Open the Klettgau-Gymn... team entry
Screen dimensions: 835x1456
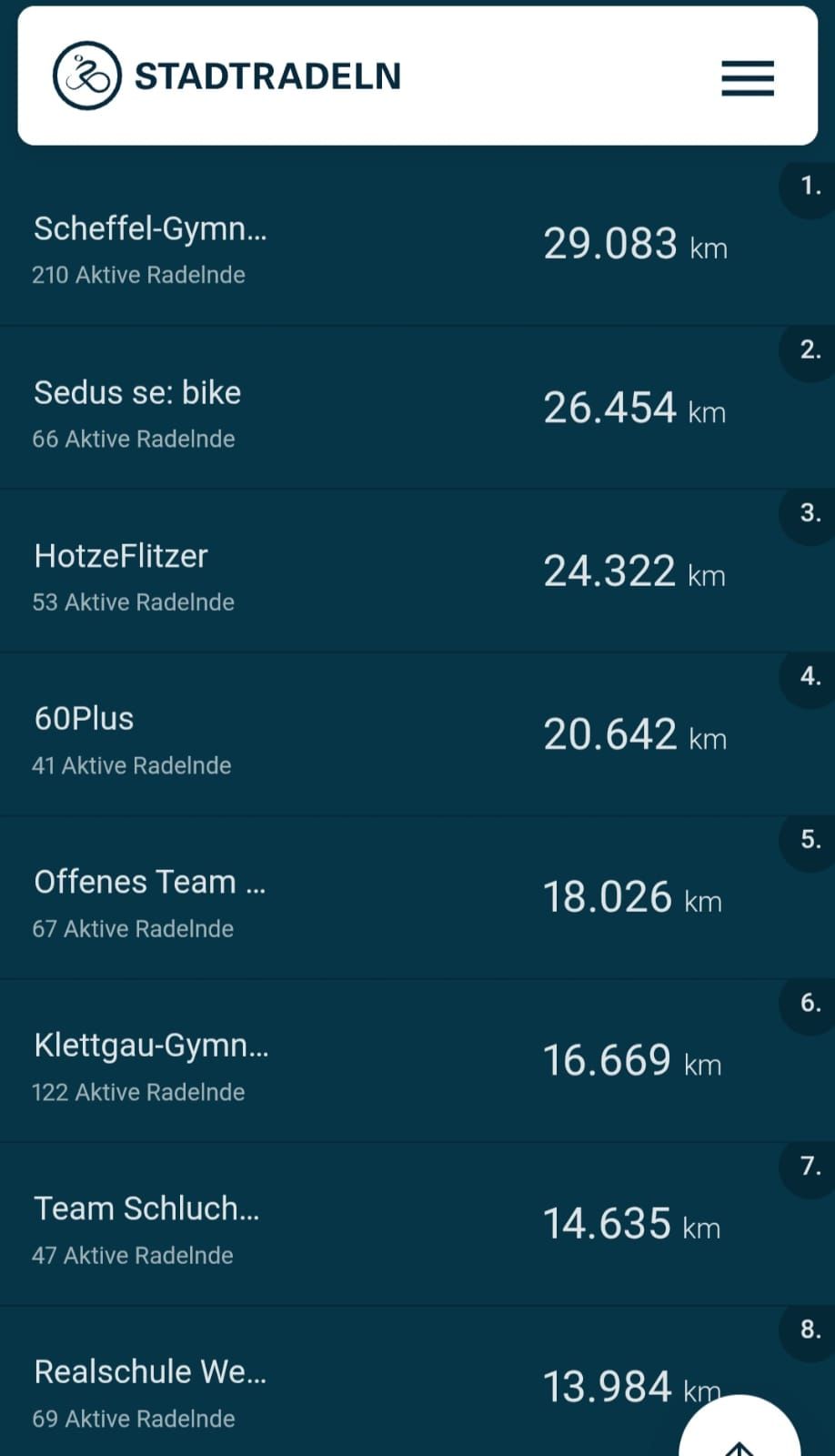pyautogui.click(x=417, y=1061)
